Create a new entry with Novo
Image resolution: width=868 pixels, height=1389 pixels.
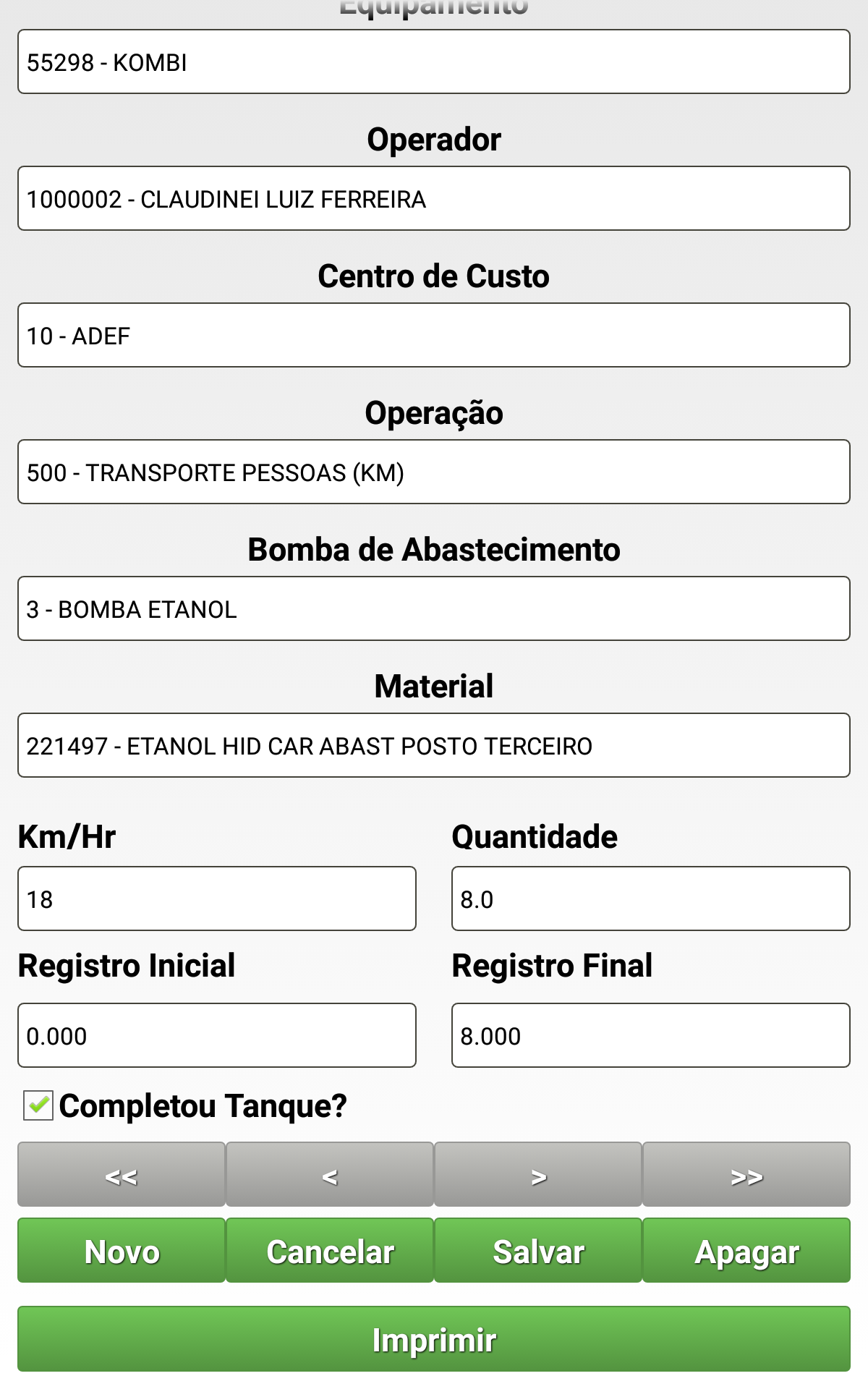(x=122, y=1251)
